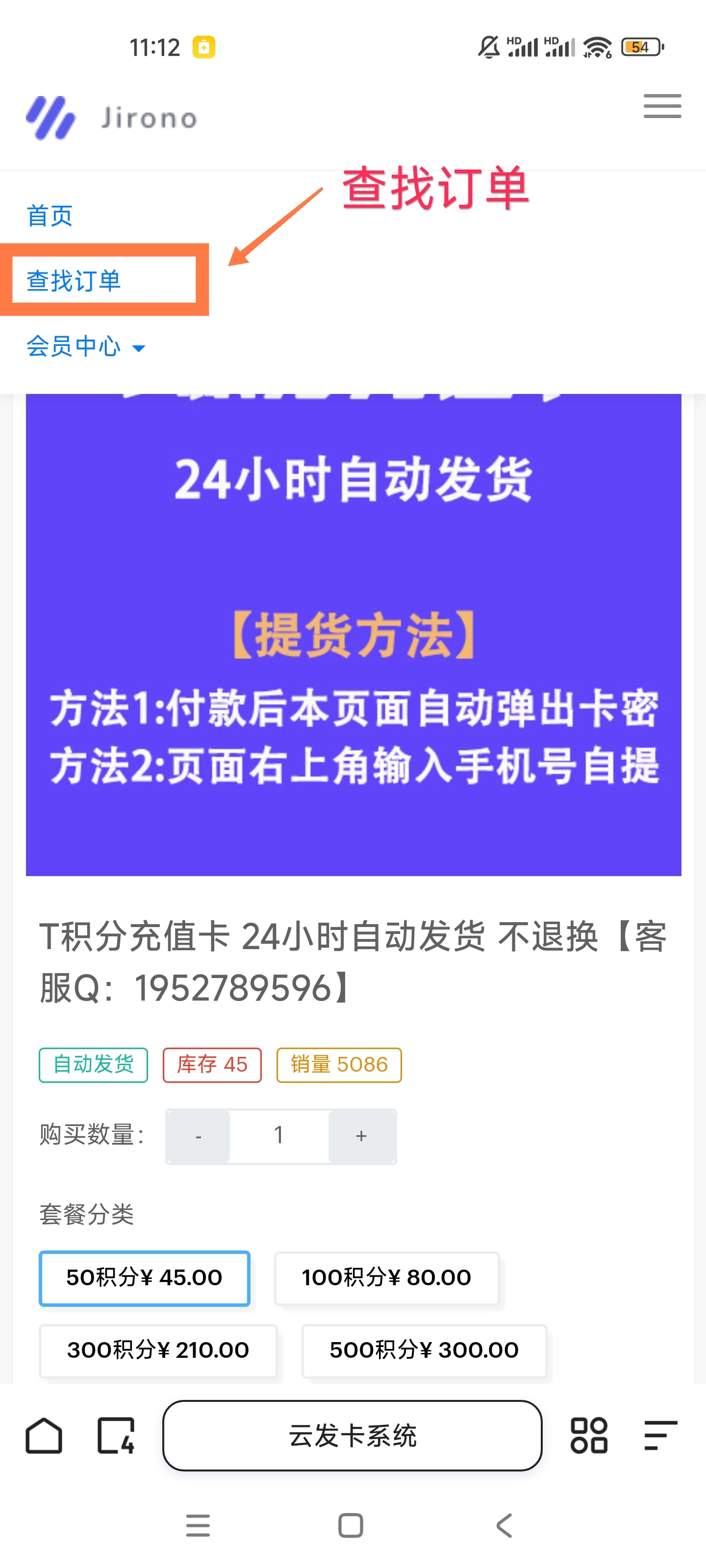Select the 500积分 ¥300.00 package
This screenshot has width=706, height=1568.
[x=424, y=1350]
